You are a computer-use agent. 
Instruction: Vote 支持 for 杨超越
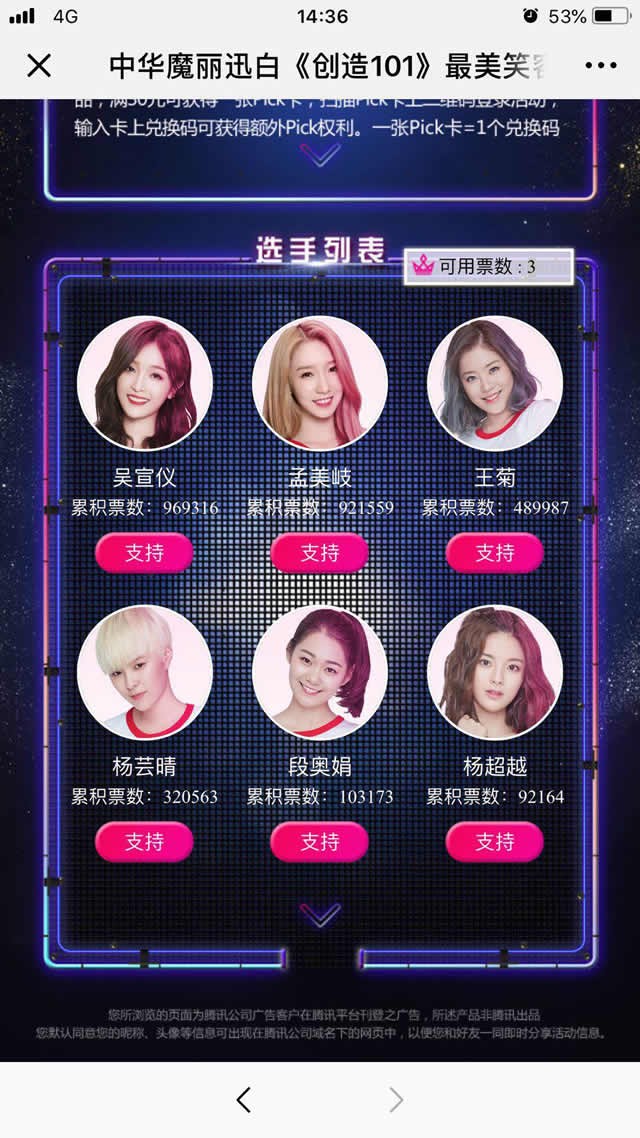(x=495, y=842)
